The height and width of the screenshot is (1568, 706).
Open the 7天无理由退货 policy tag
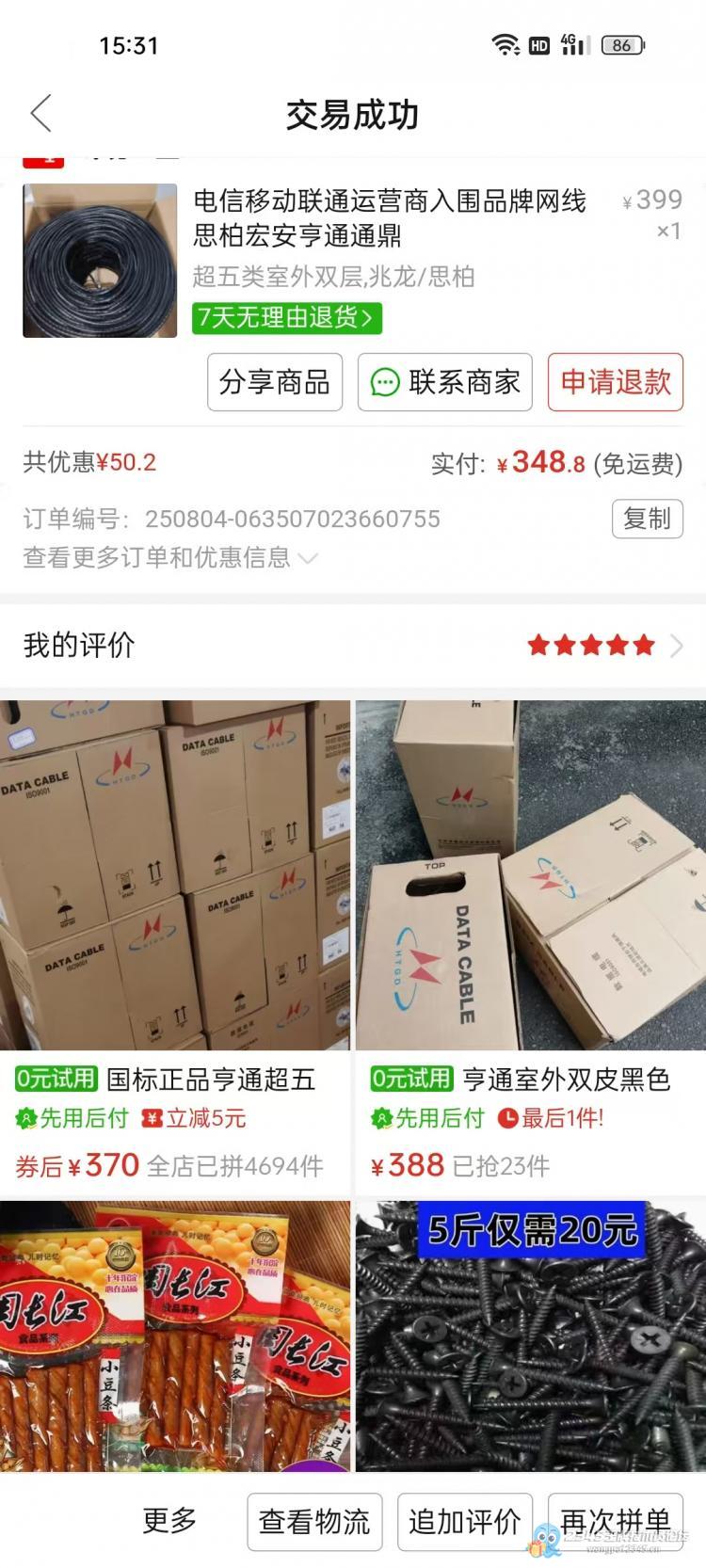pos(286,318)
